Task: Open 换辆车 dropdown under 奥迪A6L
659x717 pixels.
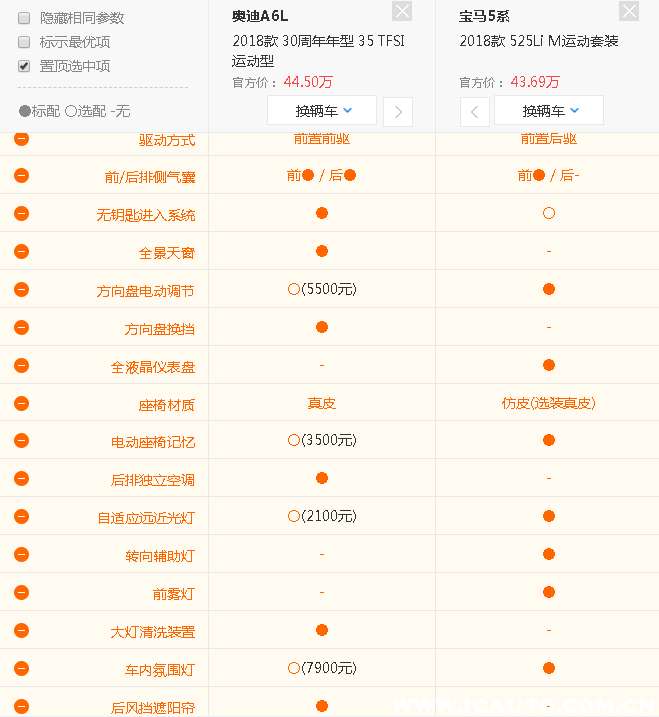Action: pos(321,110)
